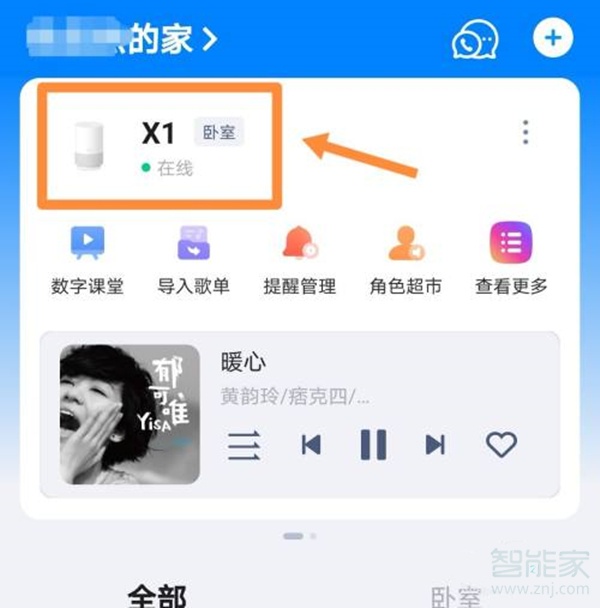Favorite the song with the heart icon
Viewport: 600px width, 608px height.
tap(501, 445)
